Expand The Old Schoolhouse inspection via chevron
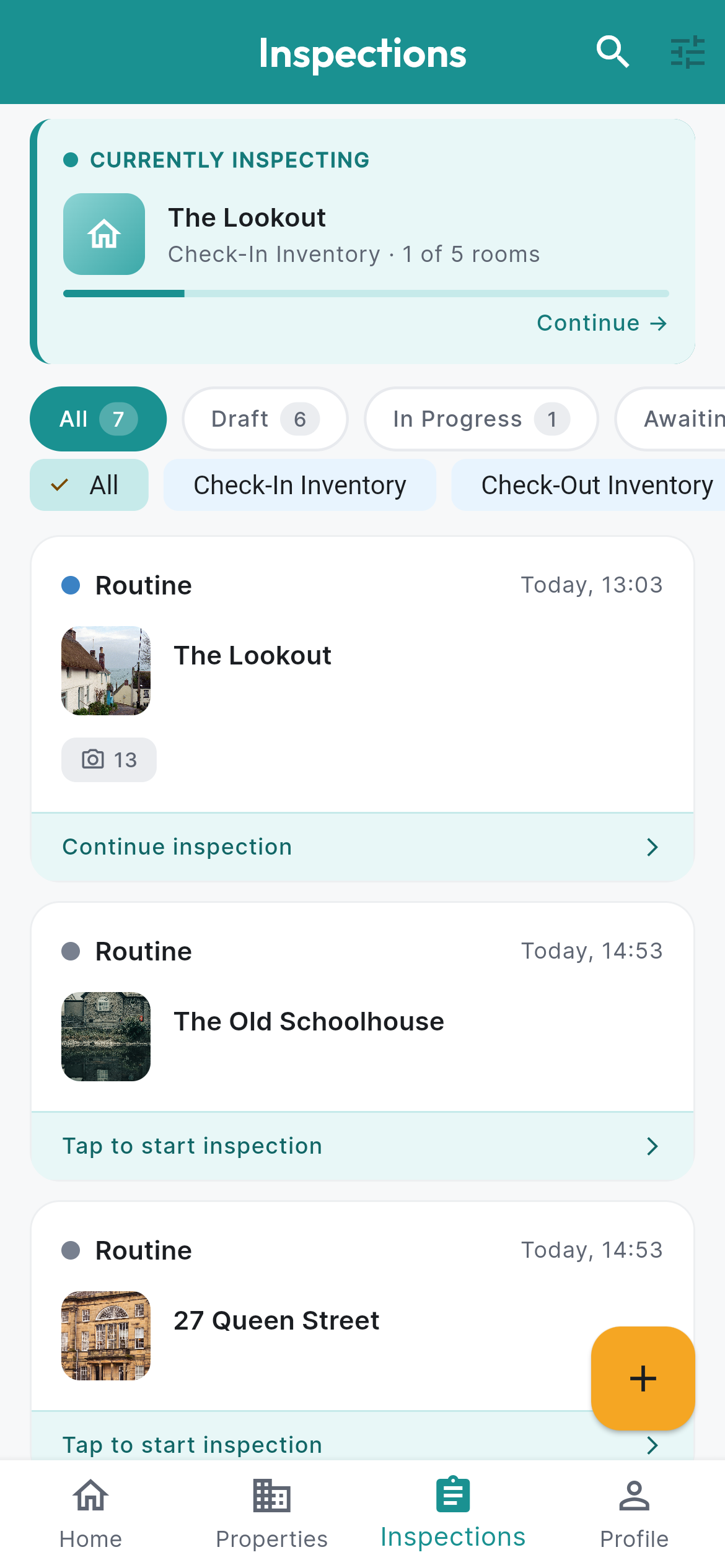The height and width of the screenshot is (1568, 725). pyautogui.click(x=652, y=1146)
